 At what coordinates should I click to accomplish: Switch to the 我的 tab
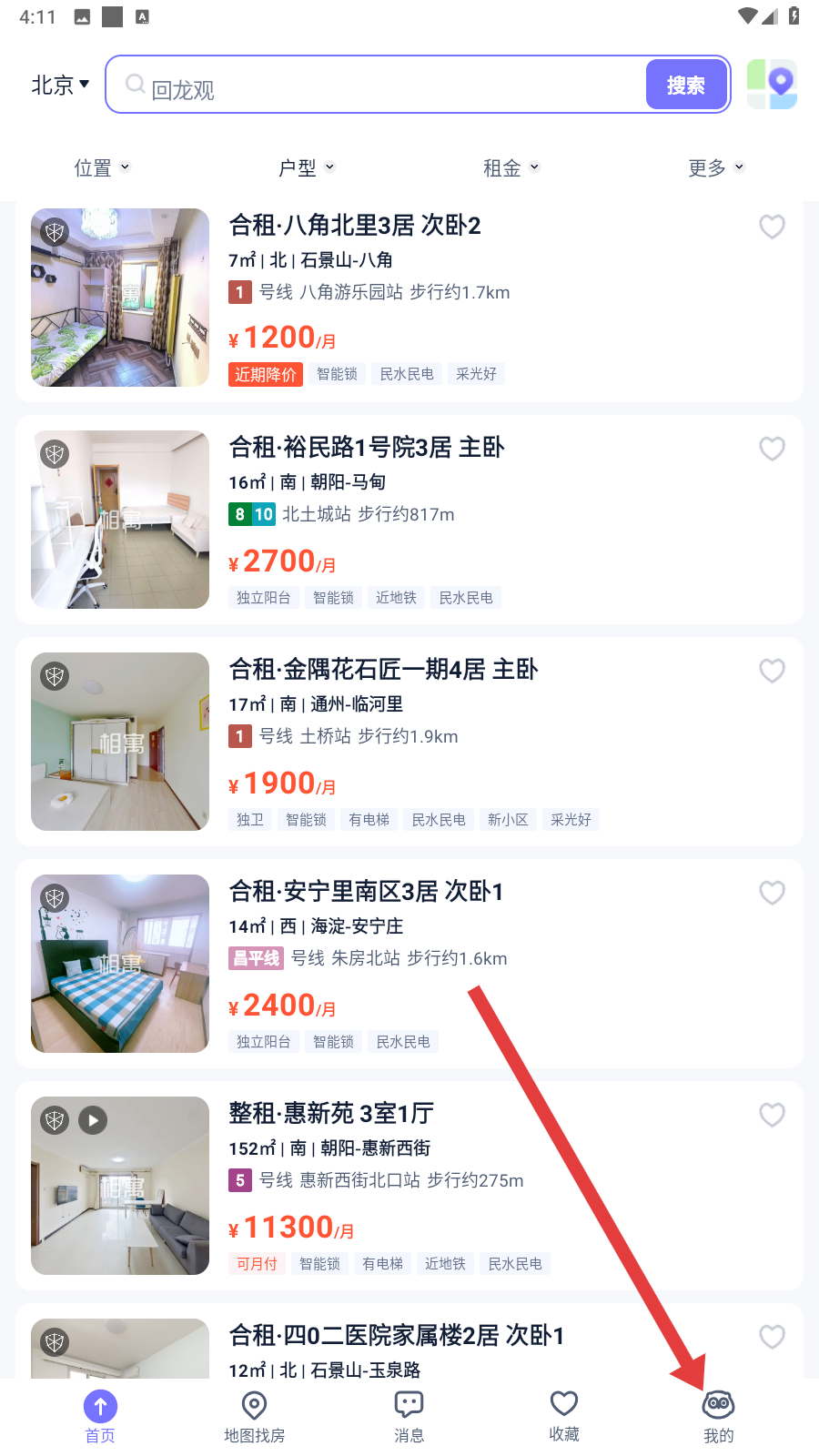point(718,1416)
